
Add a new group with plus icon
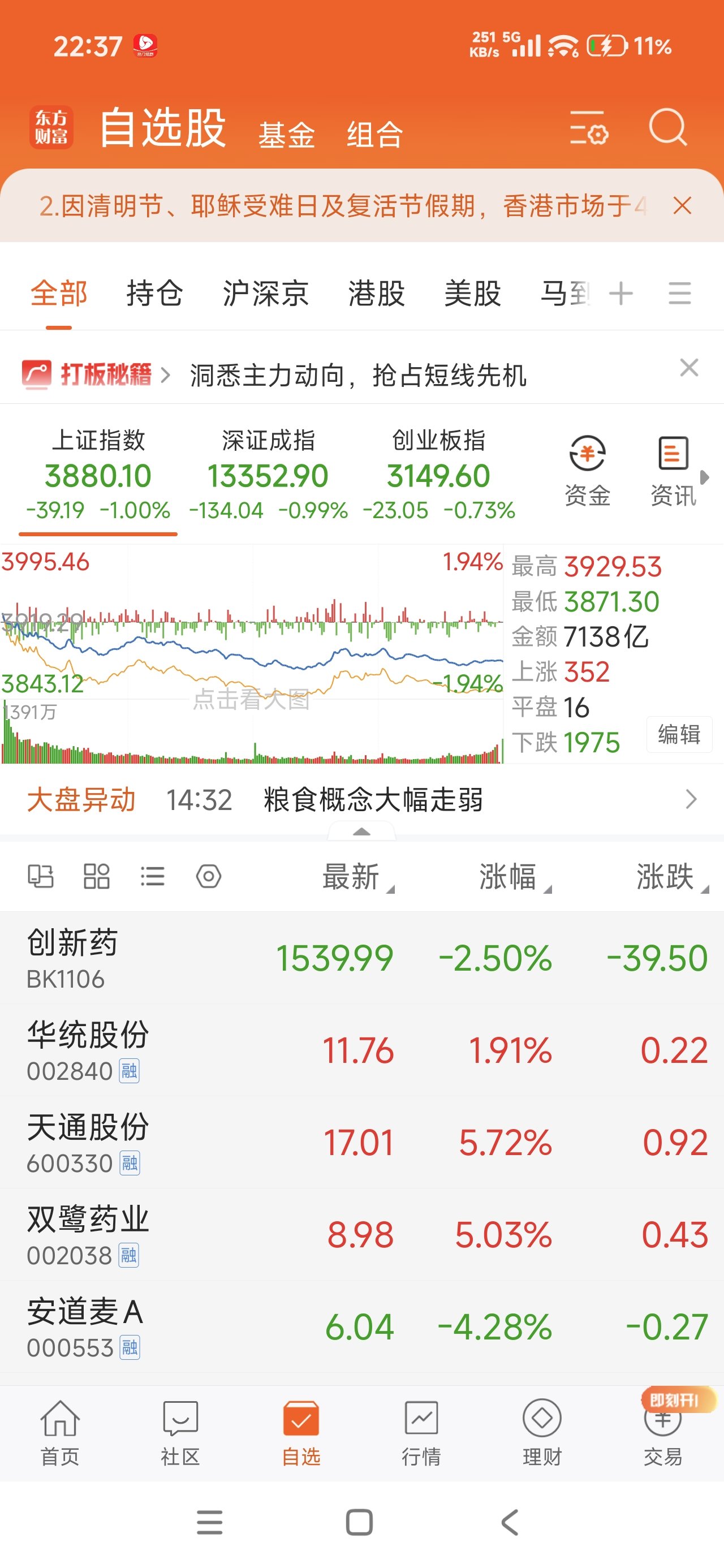621,294
